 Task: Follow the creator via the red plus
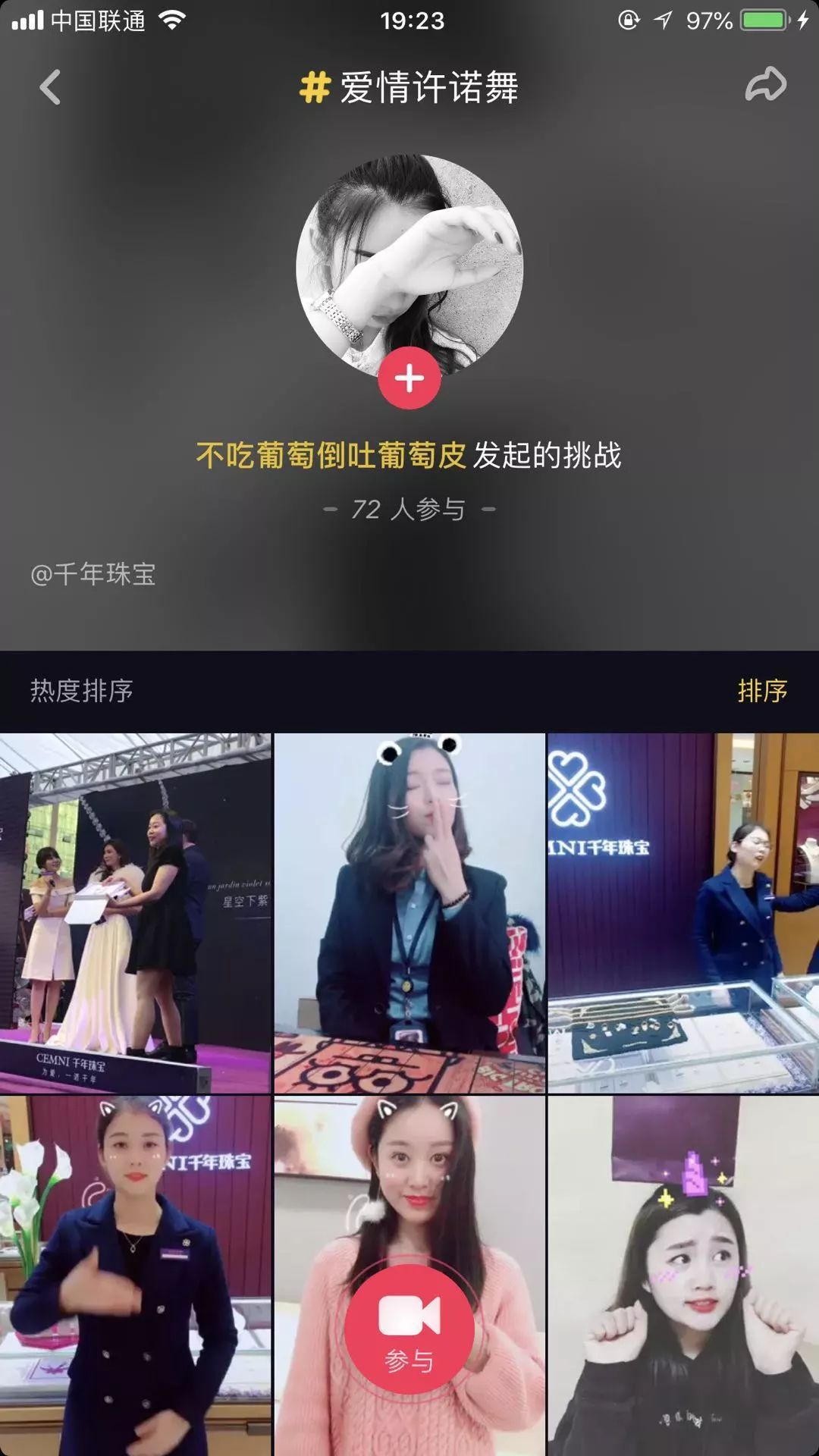click(409, 378)
